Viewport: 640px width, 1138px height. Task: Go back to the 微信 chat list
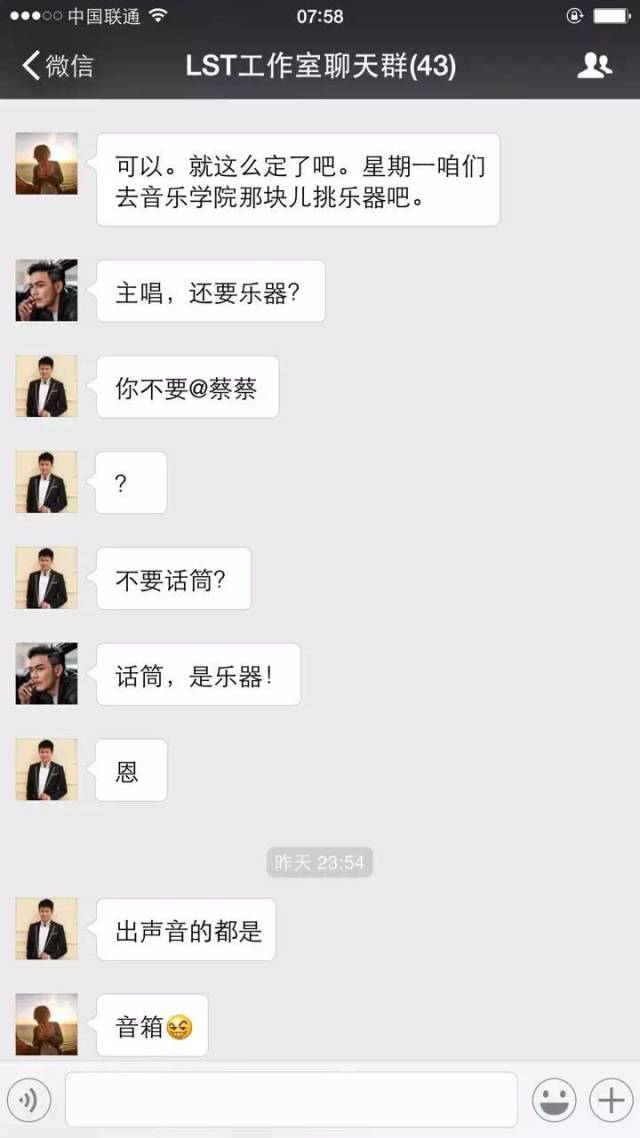click(57, 66)
